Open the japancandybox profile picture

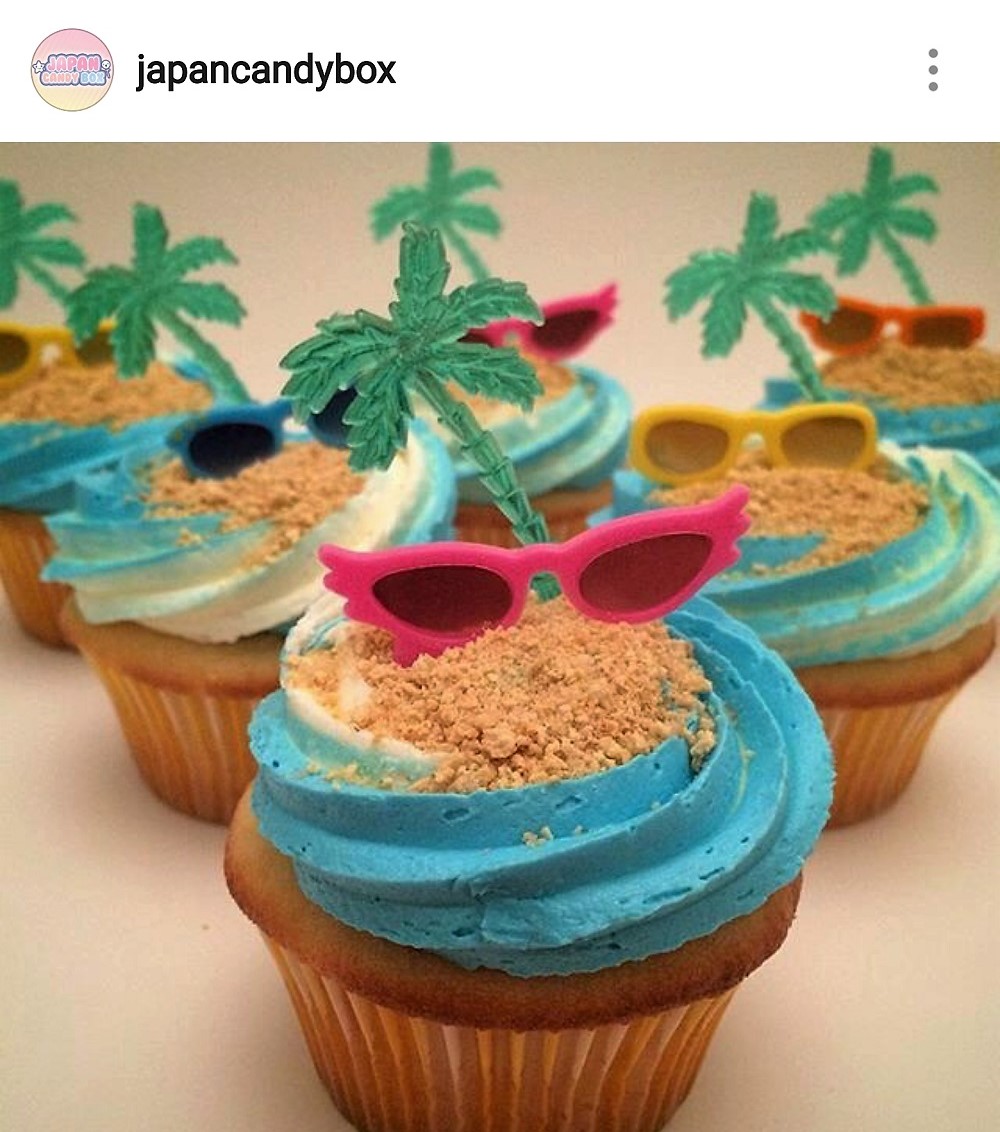tap(72, 70)
